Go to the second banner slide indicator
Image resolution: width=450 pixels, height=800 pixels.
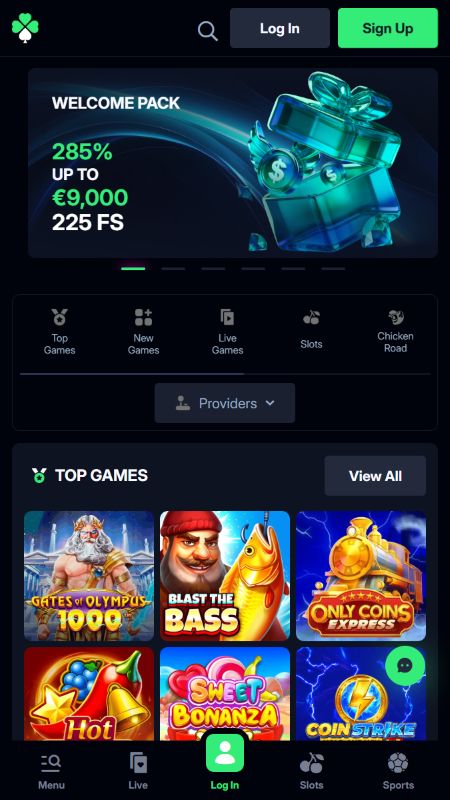(173, 268)
